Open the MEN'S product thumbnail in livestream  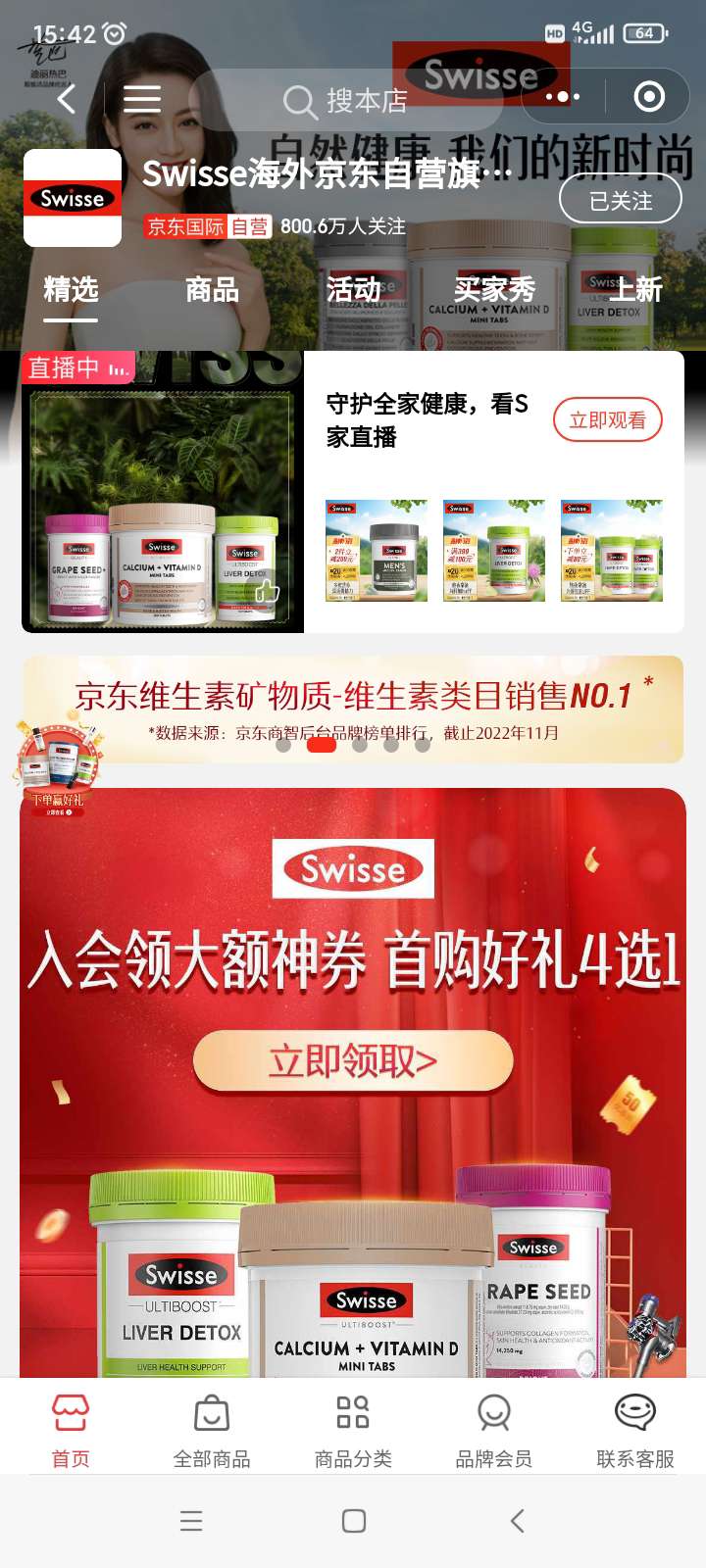377,550
